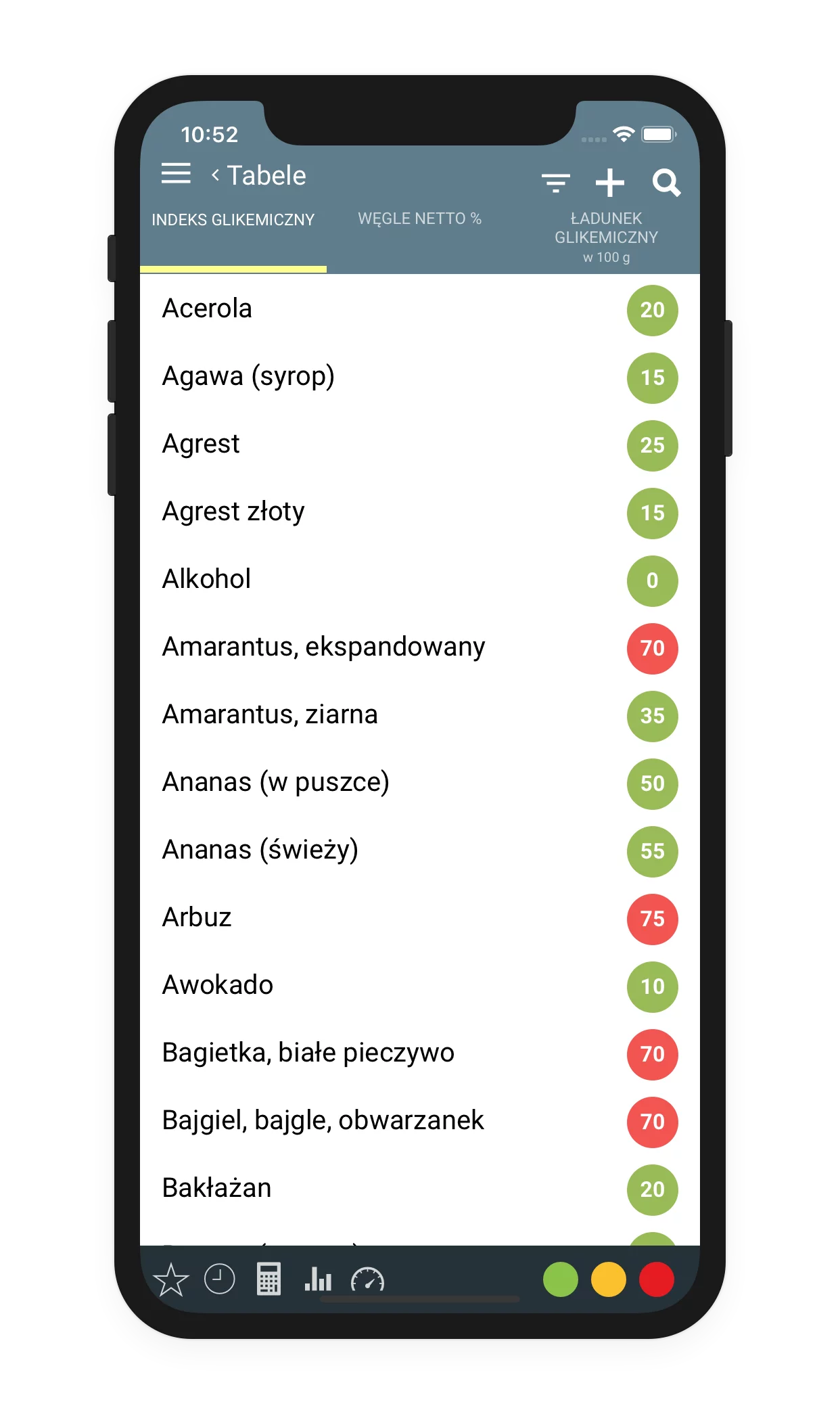
Task: Go back to Tabele
Action: [259, 176]
